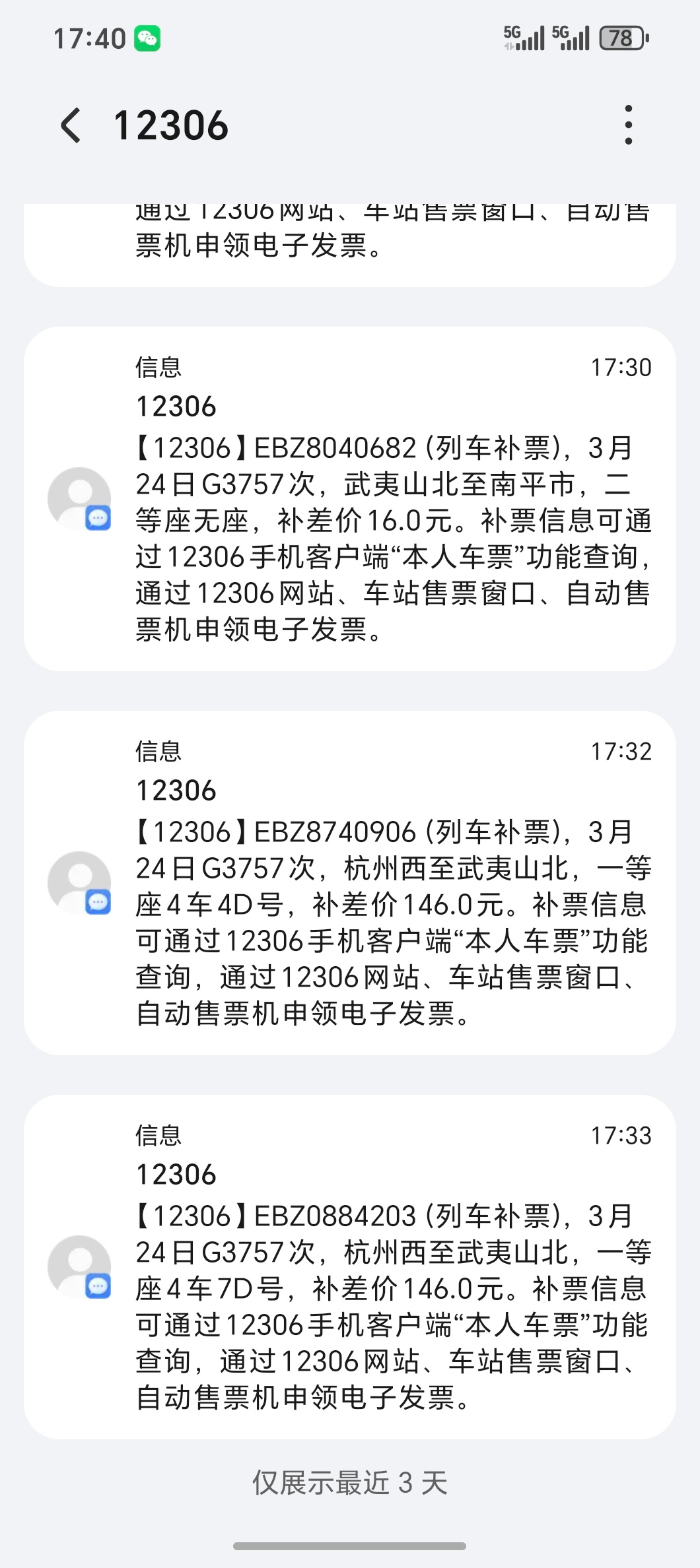Screen dimensions: 700x1568
Task: Tap the avatar of the 17:30 message
Action: point(79,500)
